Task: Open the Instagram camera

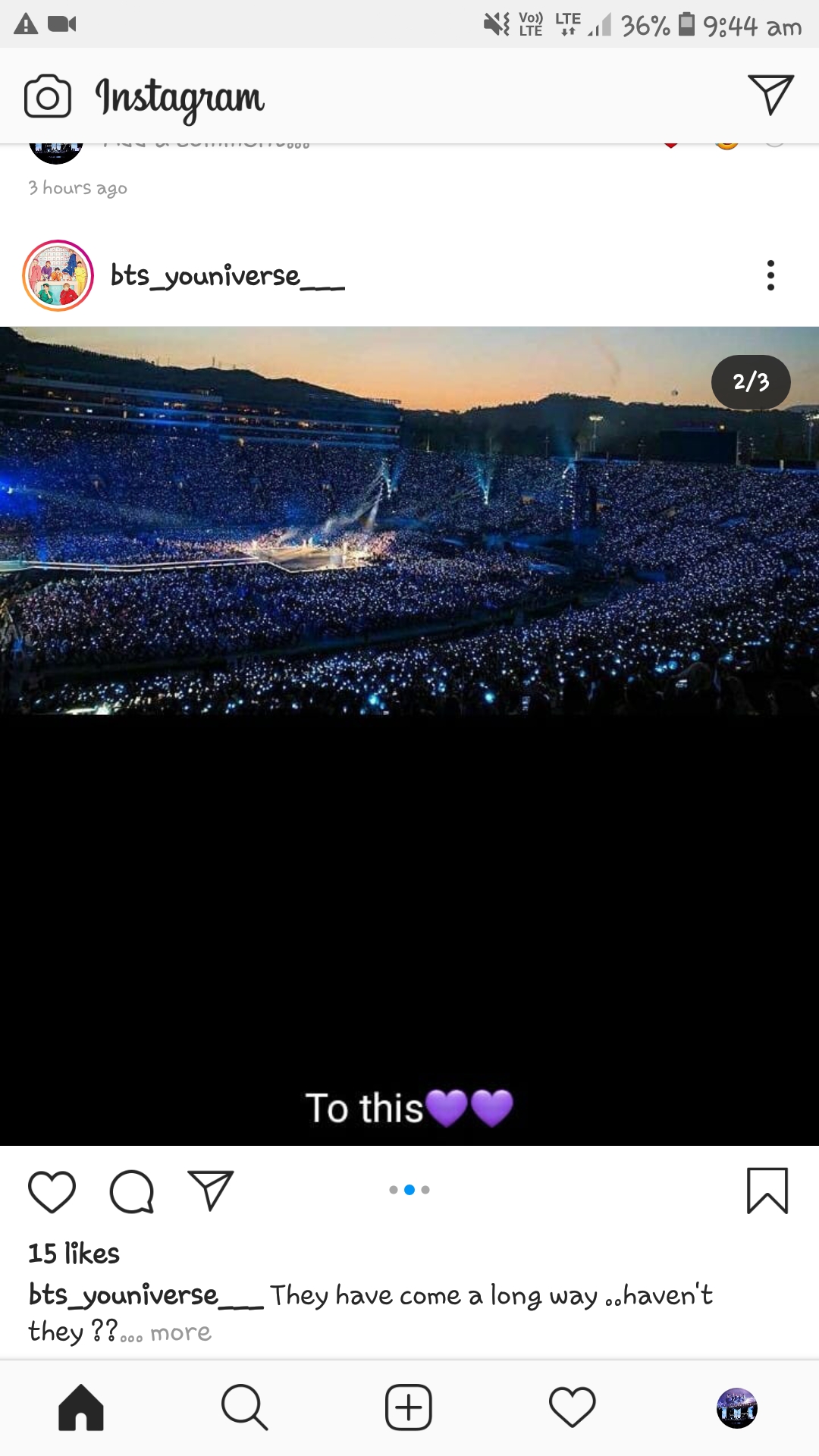Action: click(x=48, y=96)
